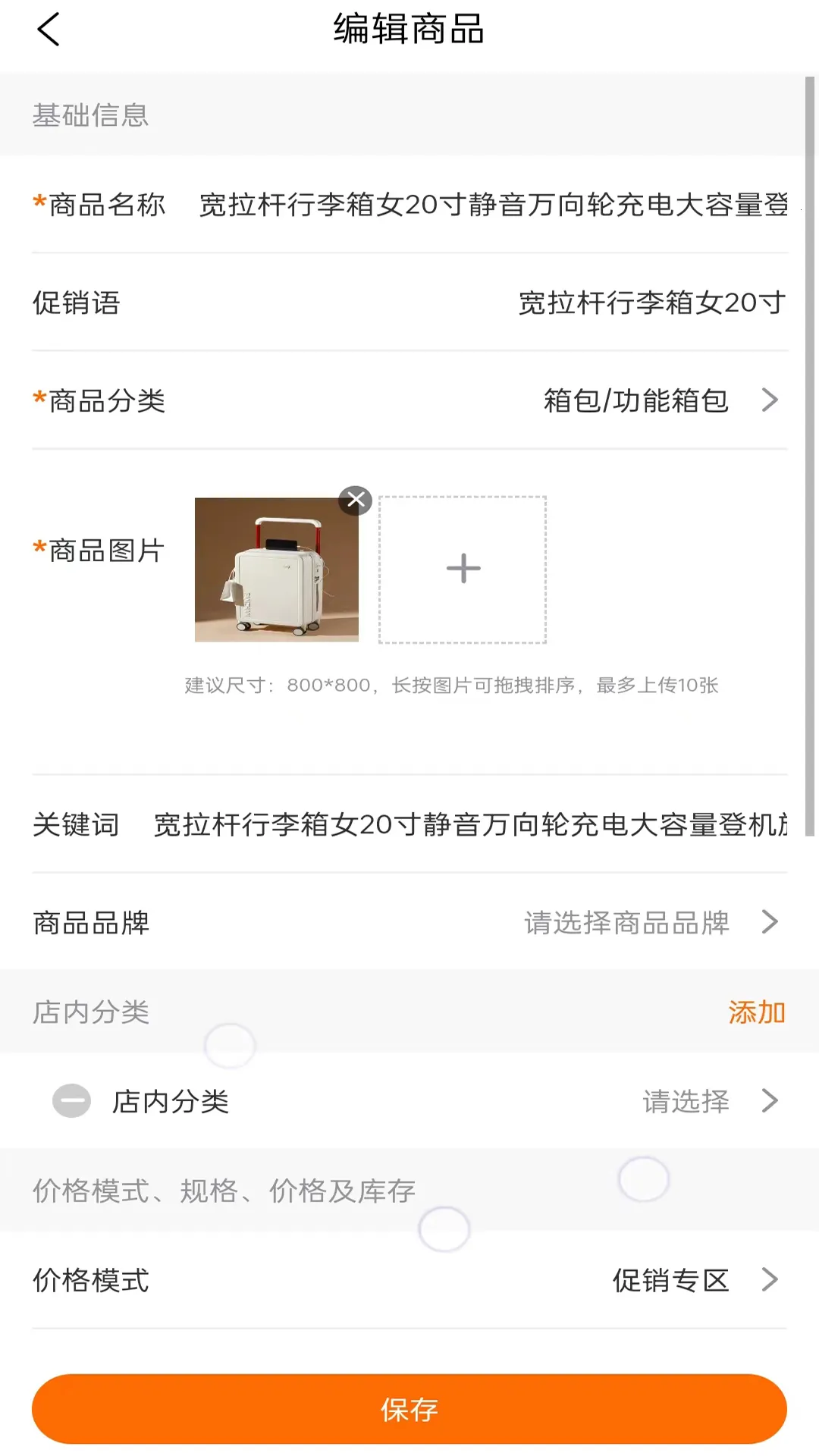Image resolution: width=819 pixels, height=1456 pixels.
Task: Go back from the 编辑商品 page
Action: tap(49, 30)
